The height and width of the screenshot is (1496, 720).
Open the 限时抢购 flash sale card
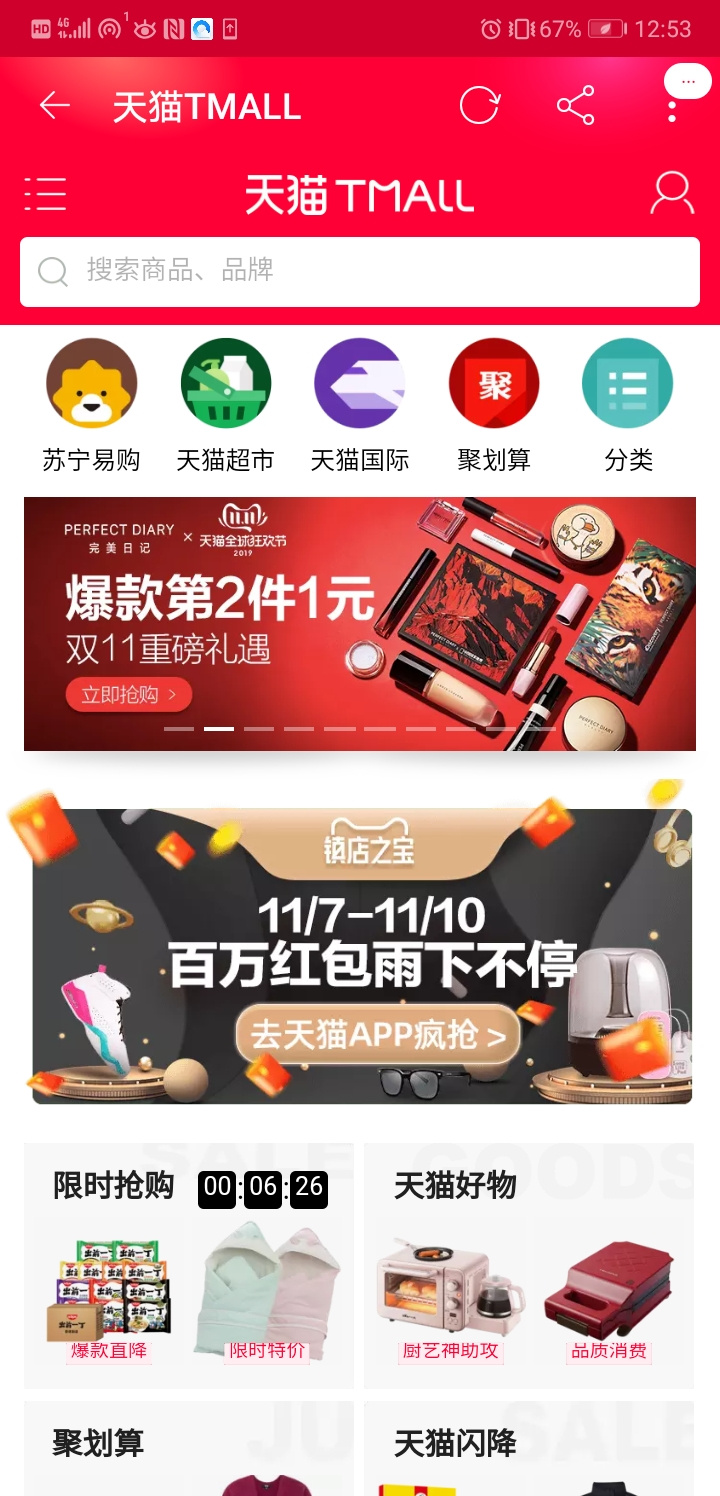pos(189,1265)
